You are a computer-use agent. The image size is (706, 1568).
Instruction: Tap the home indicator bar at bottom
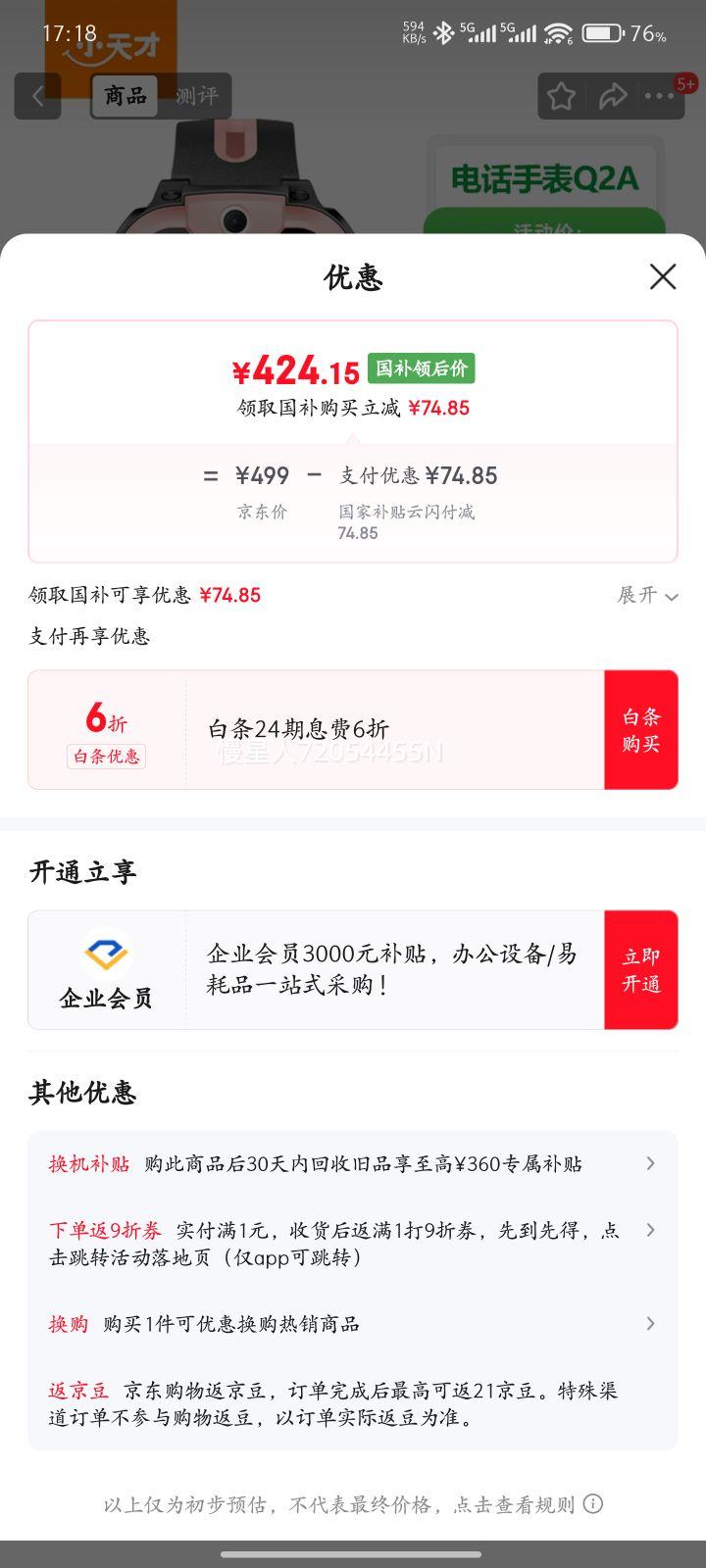(353, 1551)
